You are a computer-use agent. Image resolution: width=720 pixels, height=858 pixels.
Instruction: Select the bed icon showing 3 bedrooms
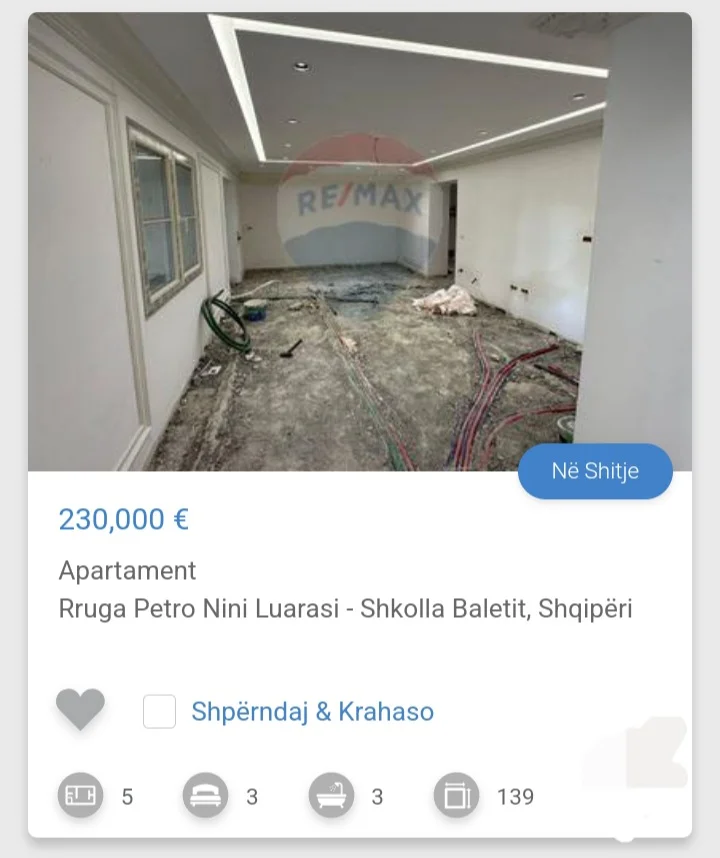[x=207, y=797]
